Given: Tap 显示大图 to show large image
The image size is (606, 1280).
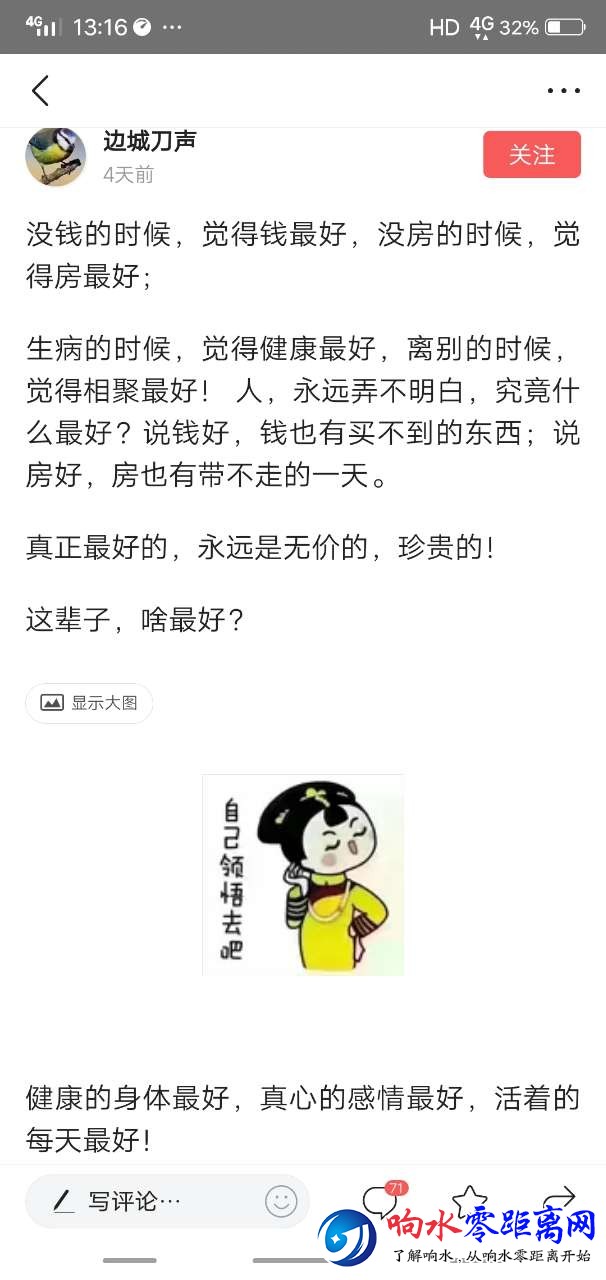Looking at the screenshot, I should coord(89,703).
